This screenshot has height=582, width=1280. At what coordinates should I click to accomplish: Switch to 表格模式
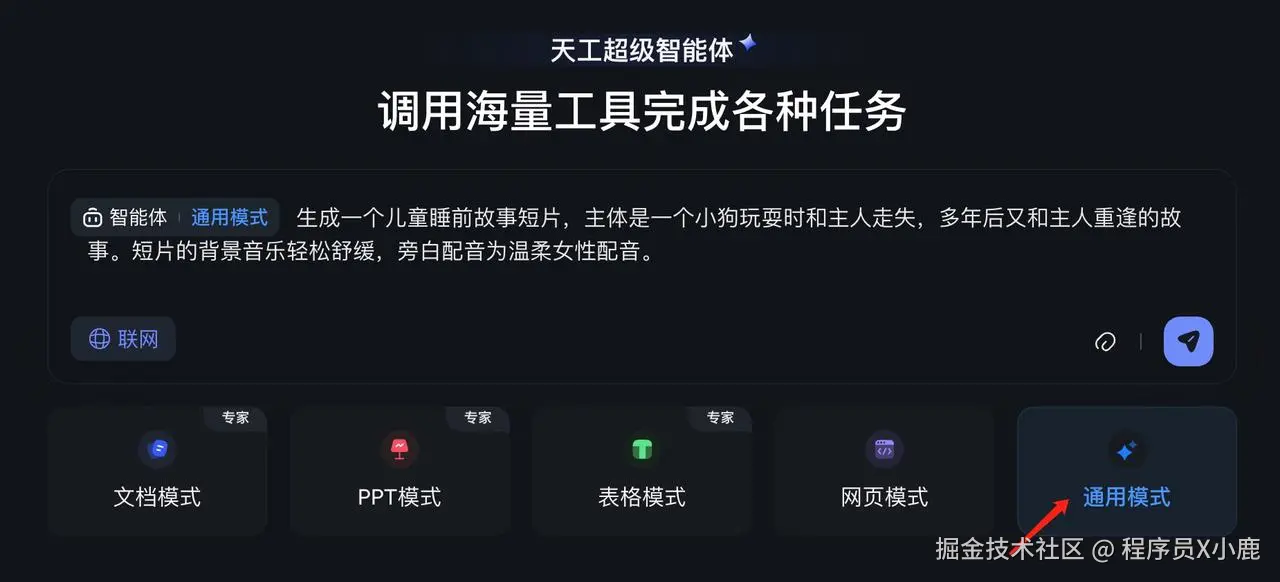[x=641, y=471]
